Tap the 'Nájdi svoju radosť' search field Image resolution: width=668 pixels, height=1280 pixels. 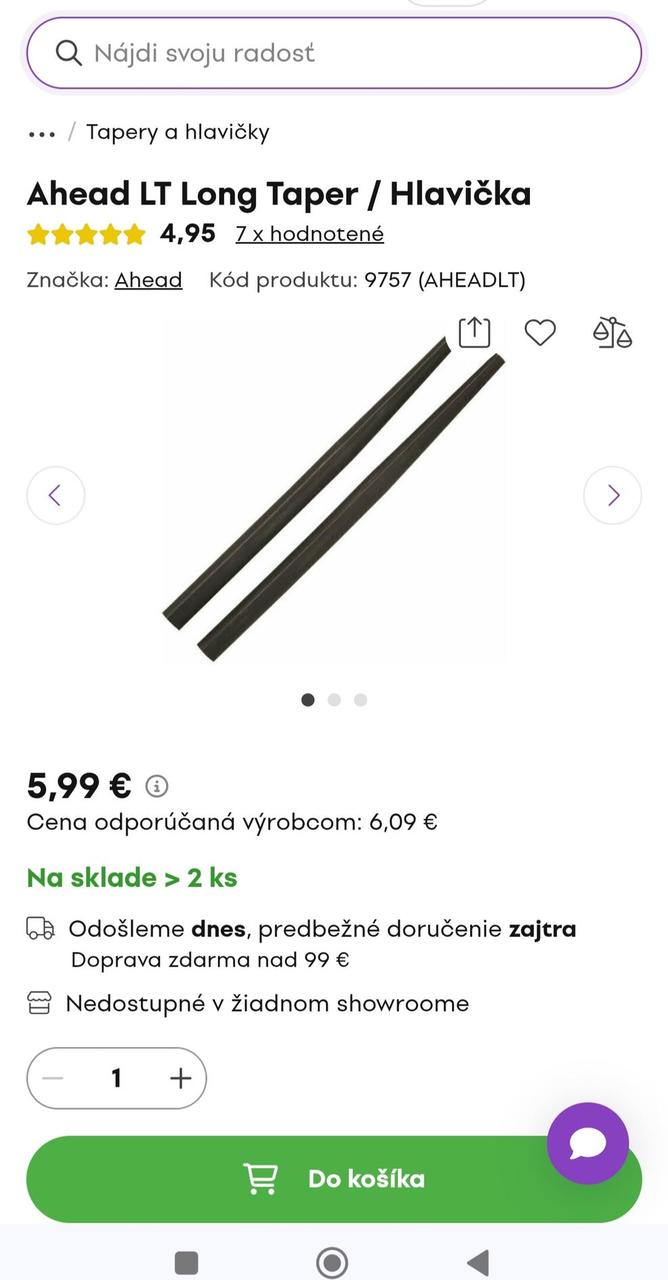334,53
